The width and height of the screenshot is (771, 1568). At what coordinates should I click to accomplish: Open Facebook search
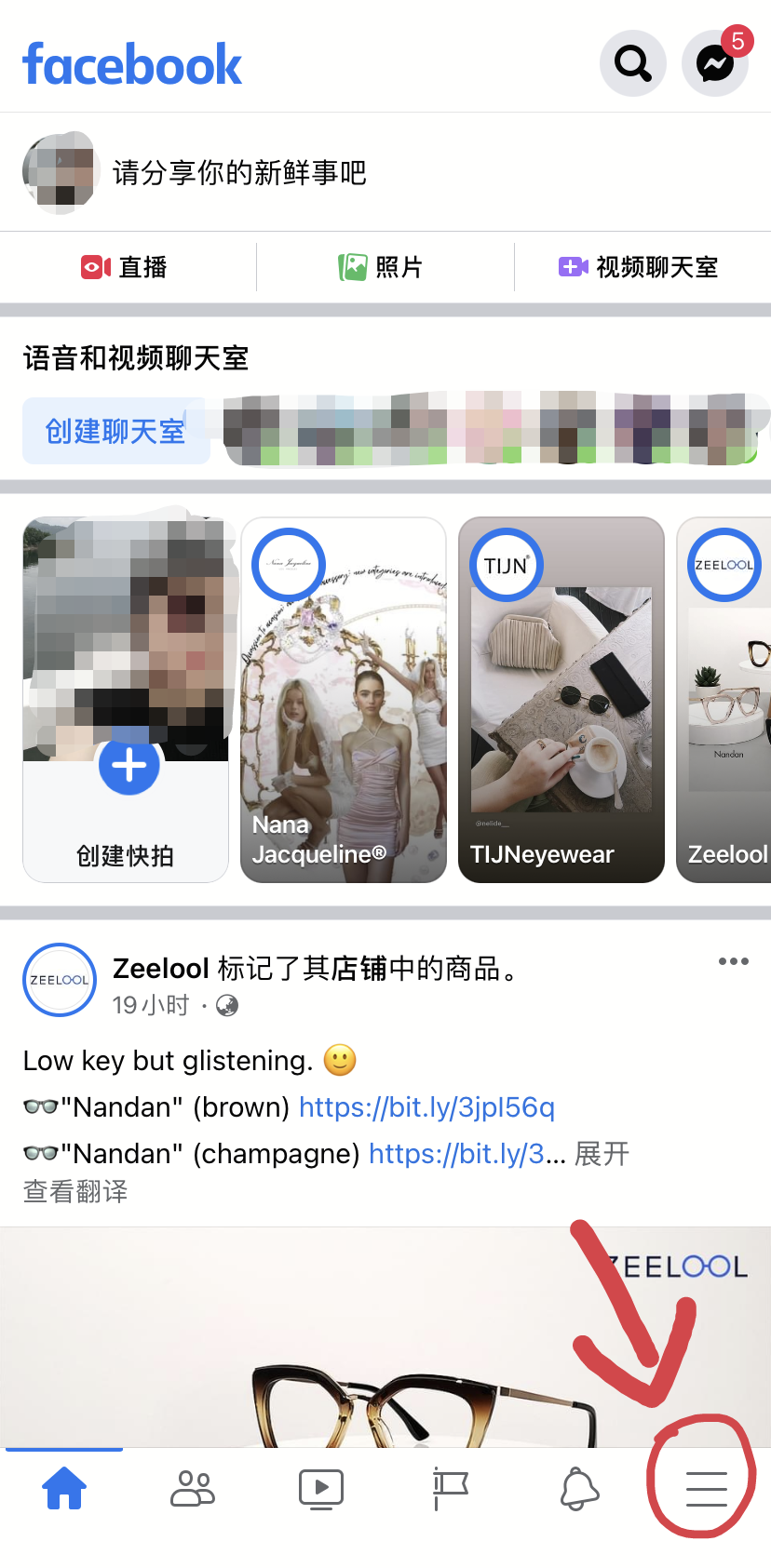632,63
